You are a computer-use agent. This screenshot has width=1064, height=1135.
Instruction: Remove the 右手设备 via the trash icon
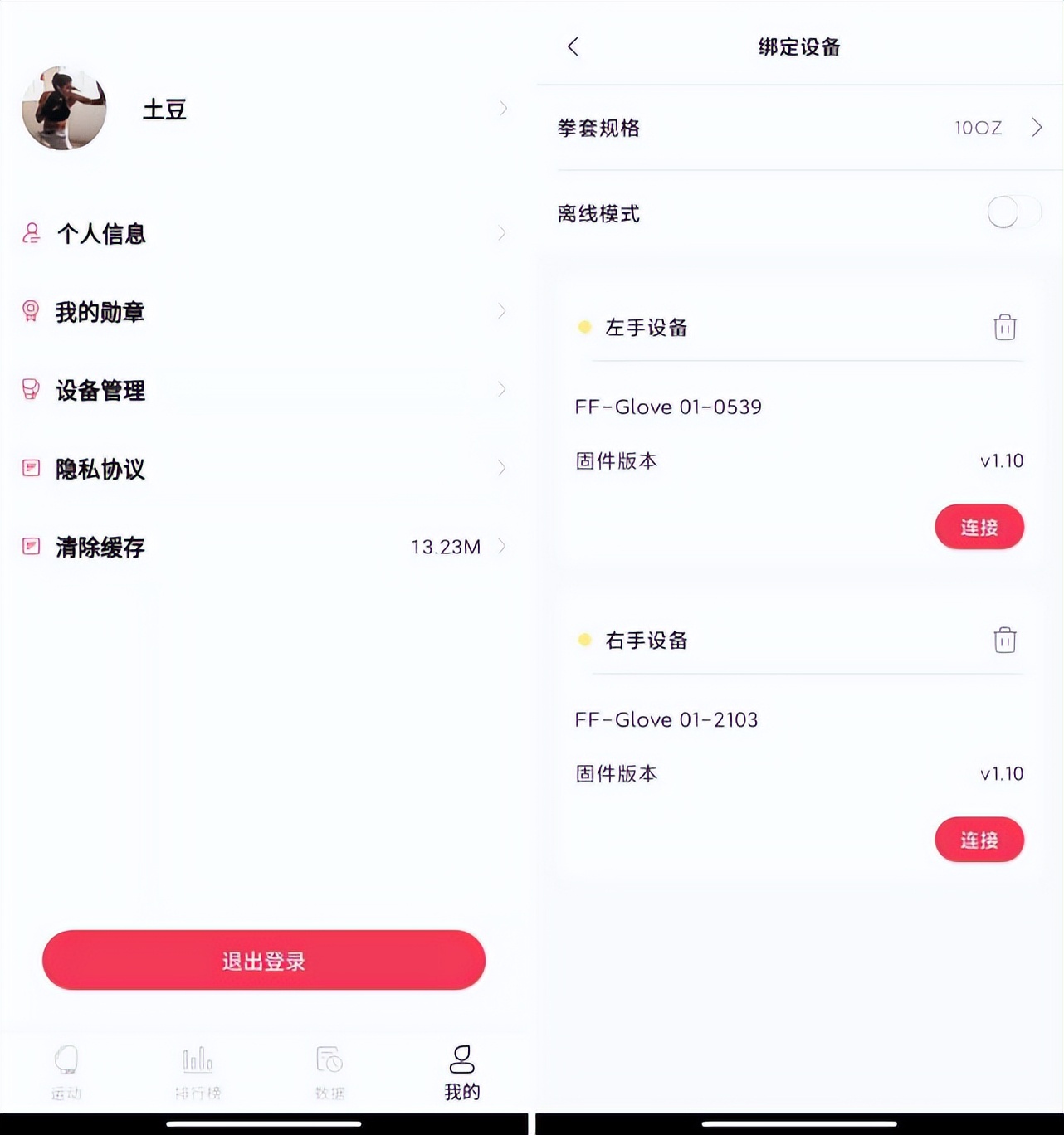(1004, 640)
